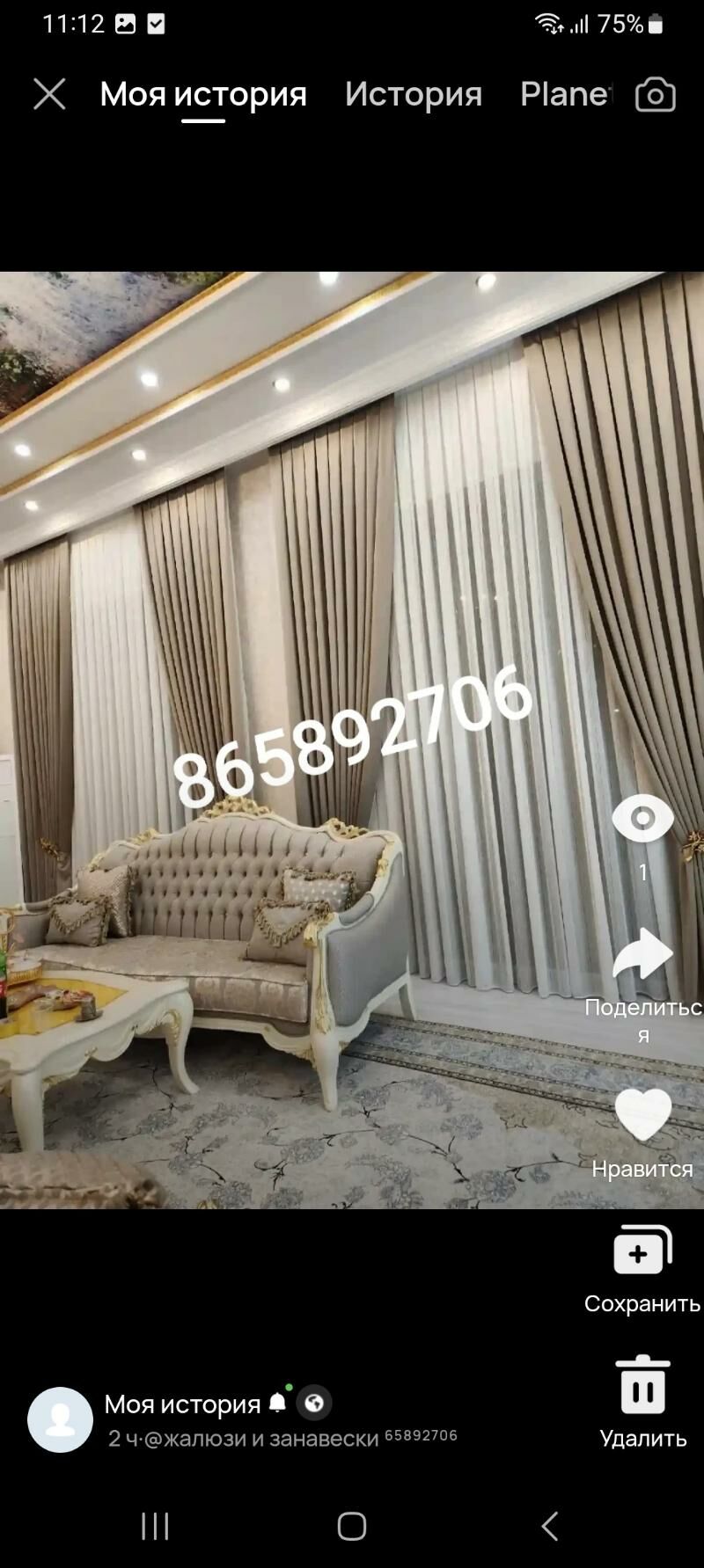Open recent apps from navigation bar
This screenshot has height=1568, width=704.
[x=155, y=1526]
